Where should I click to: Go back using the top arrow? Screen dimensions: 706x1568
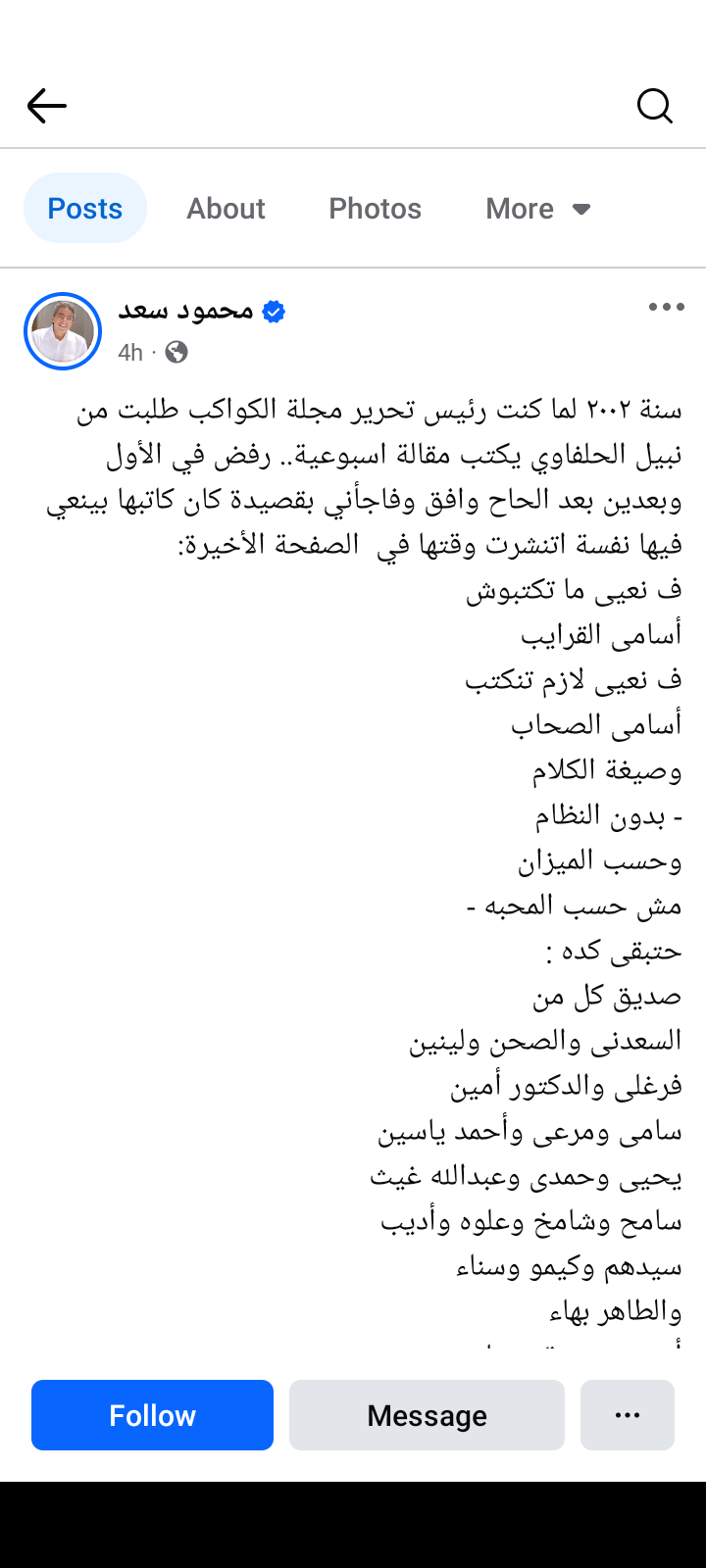[46, 106]
